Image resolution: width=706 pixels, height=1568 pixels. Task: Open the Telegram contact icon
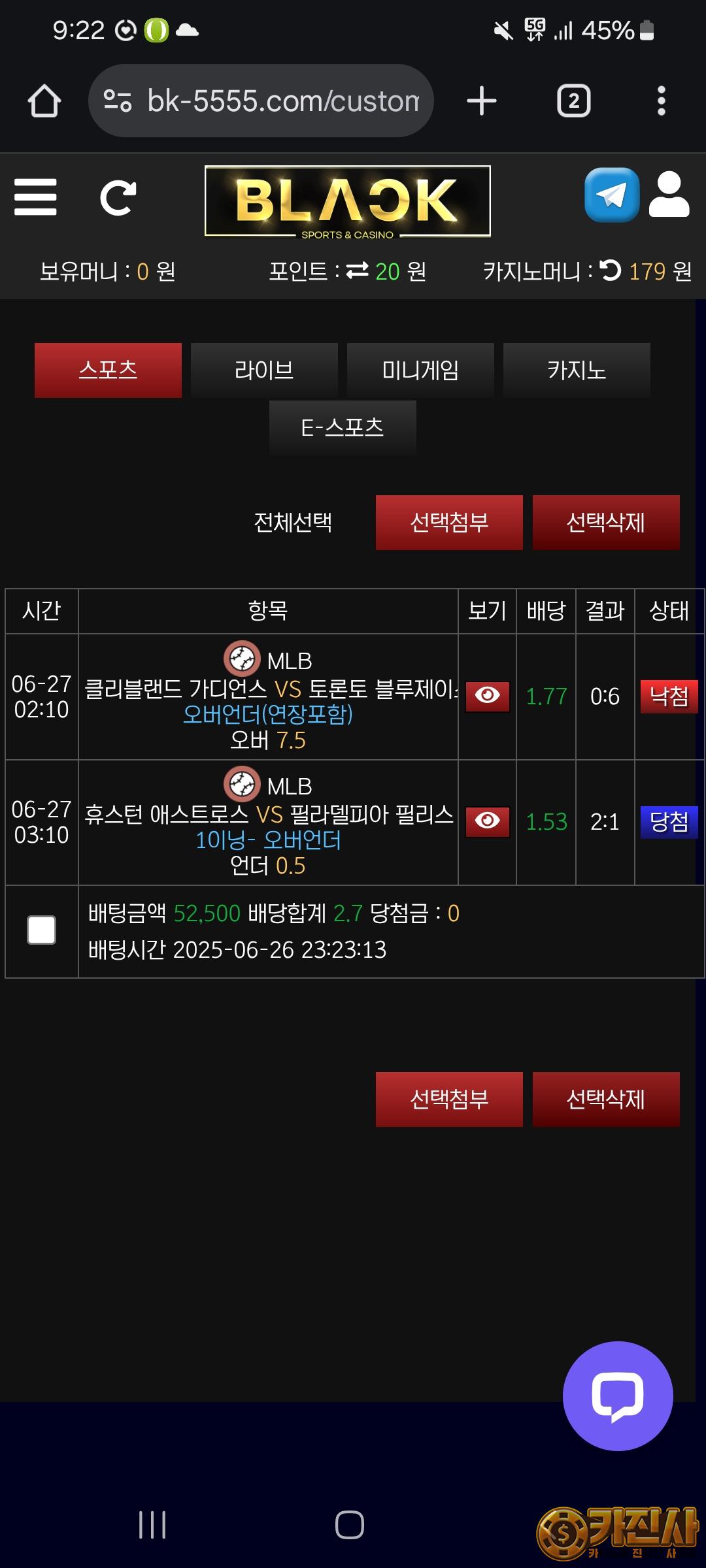pyautogui.click(x=611, y=195)
